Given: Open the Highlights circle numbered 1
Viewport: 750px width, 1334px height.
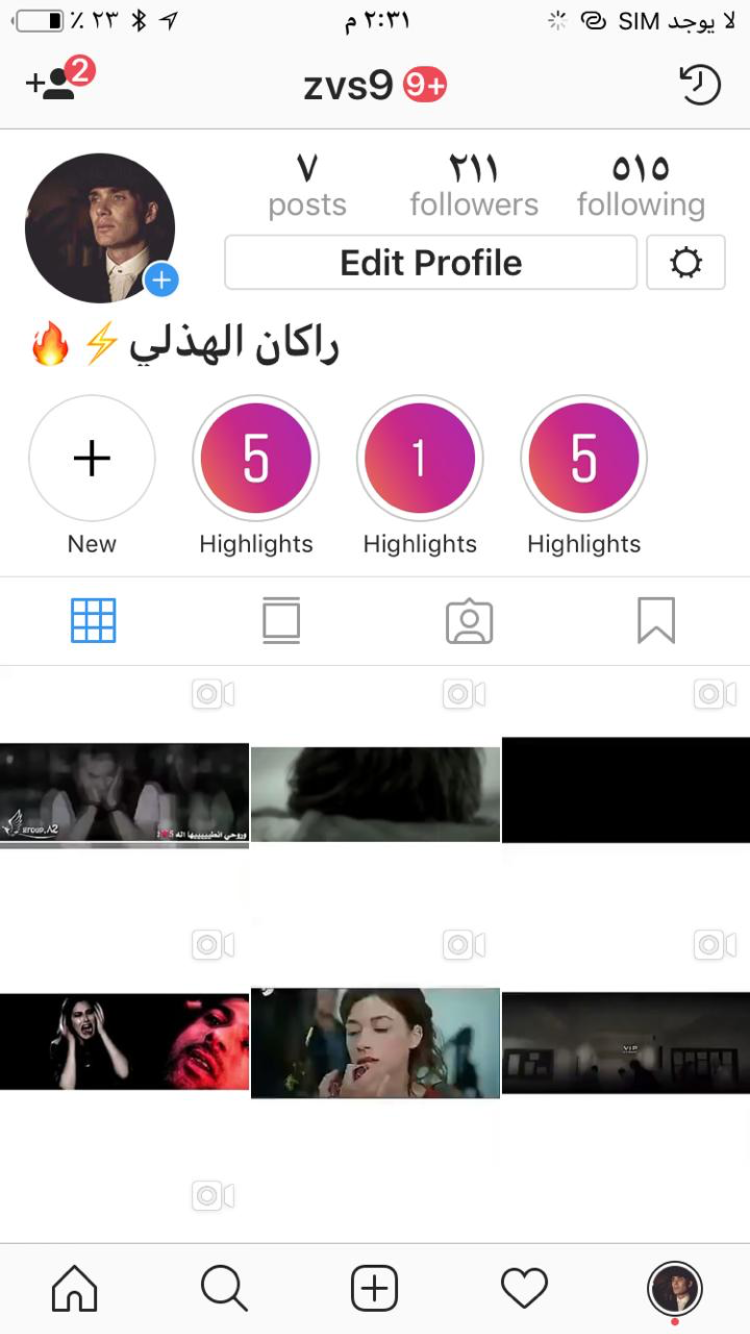Looking at the screenshot, I should pyautogui.click(x=420, y=459).
